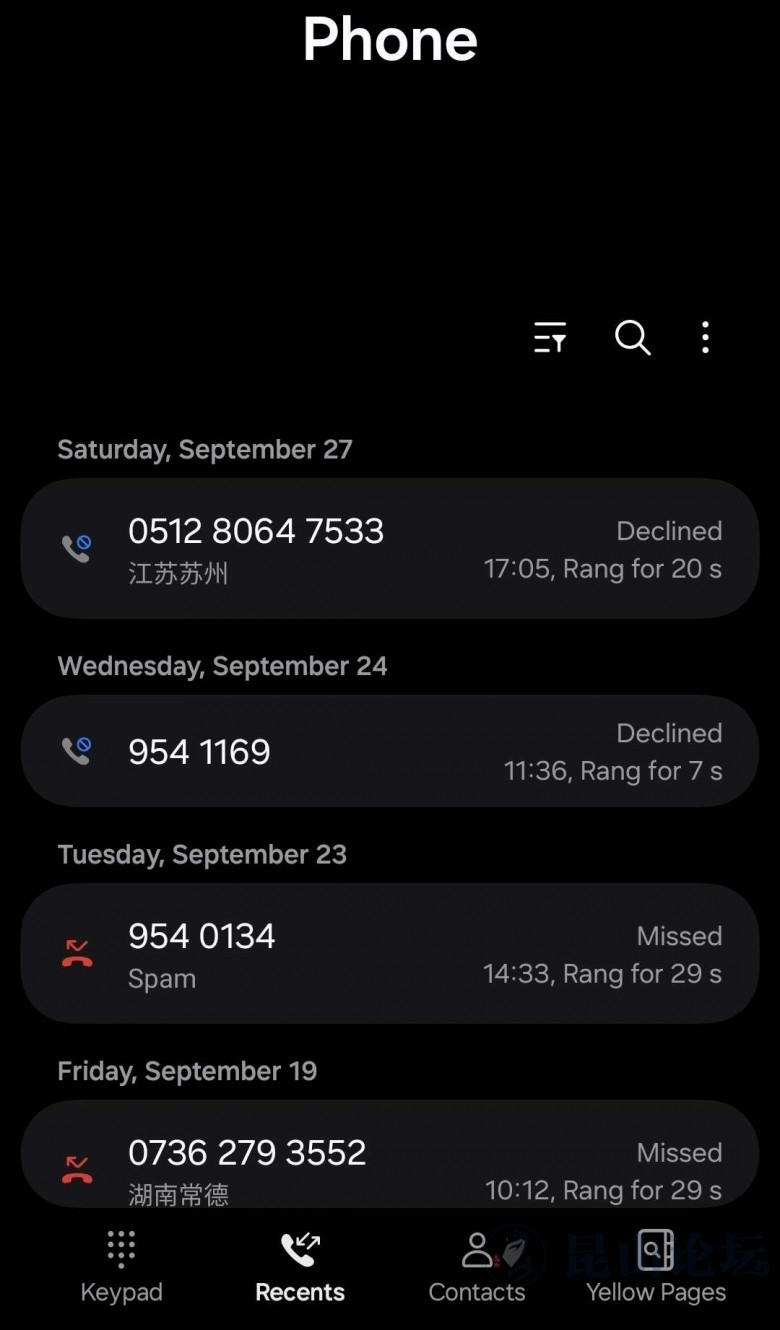Expand the missed spam call 954 0134
The image size is (780, 1330).
(390, 953)
